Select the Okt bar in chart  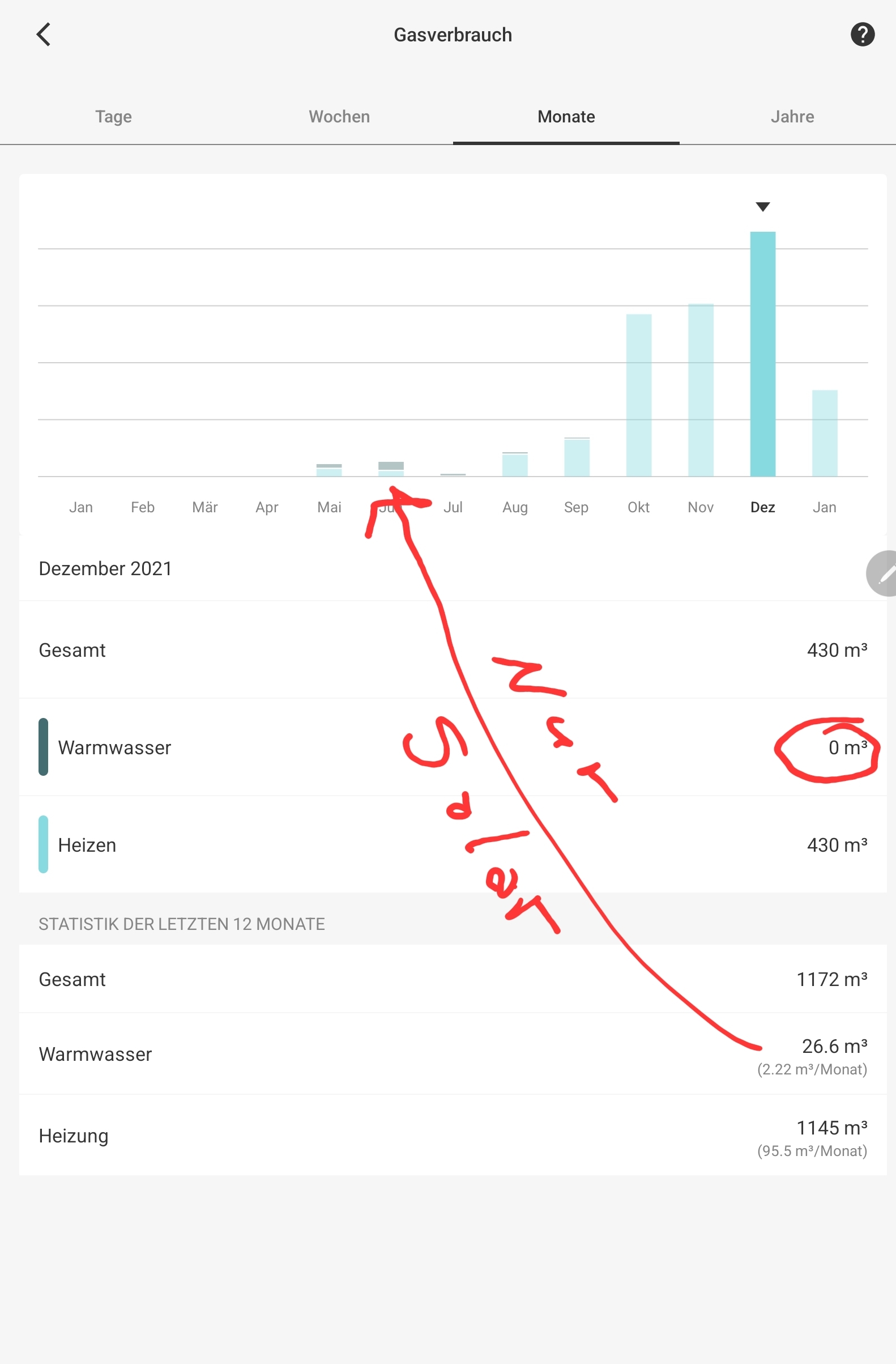pos(638,396)
